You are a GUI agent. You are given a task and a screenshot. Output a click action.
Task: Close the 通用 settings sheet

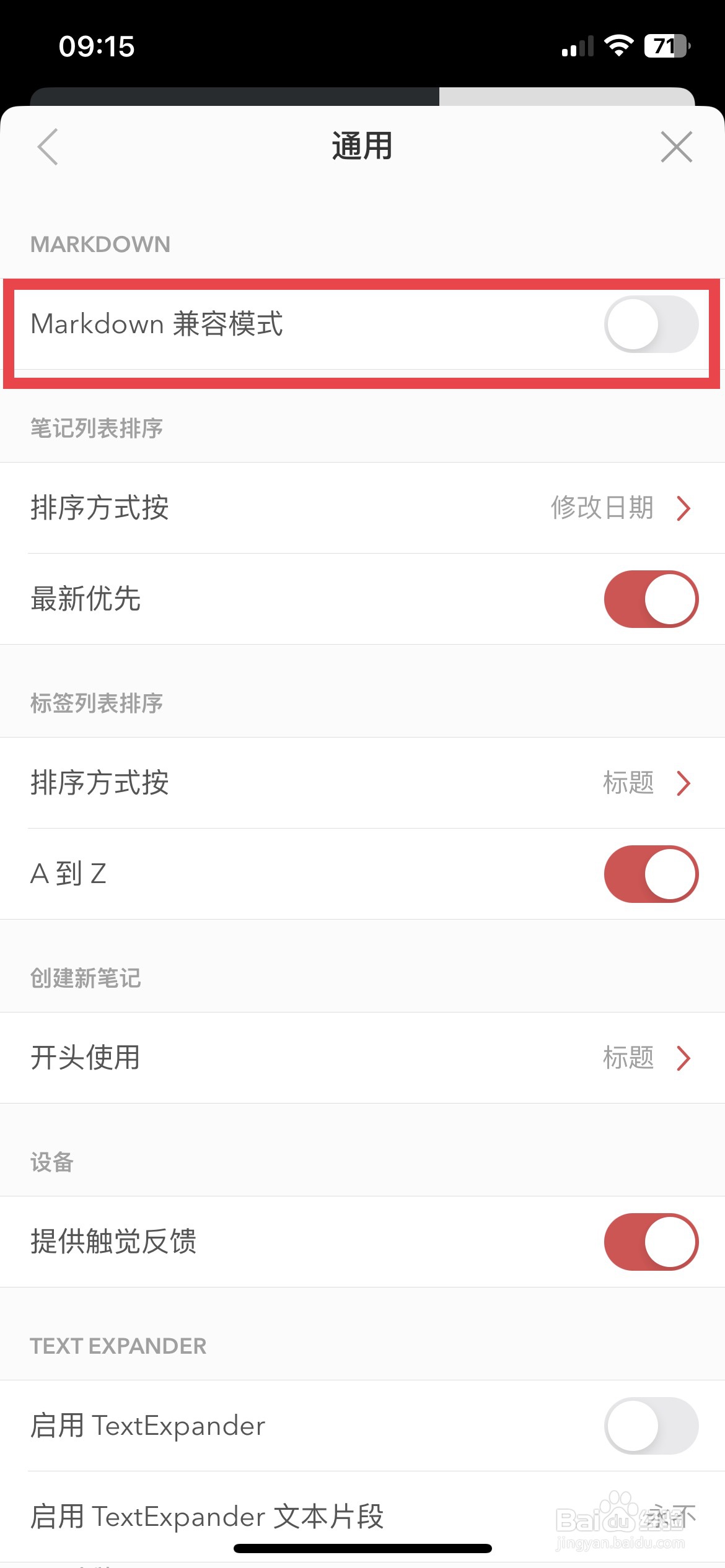(x=676, y=147)
